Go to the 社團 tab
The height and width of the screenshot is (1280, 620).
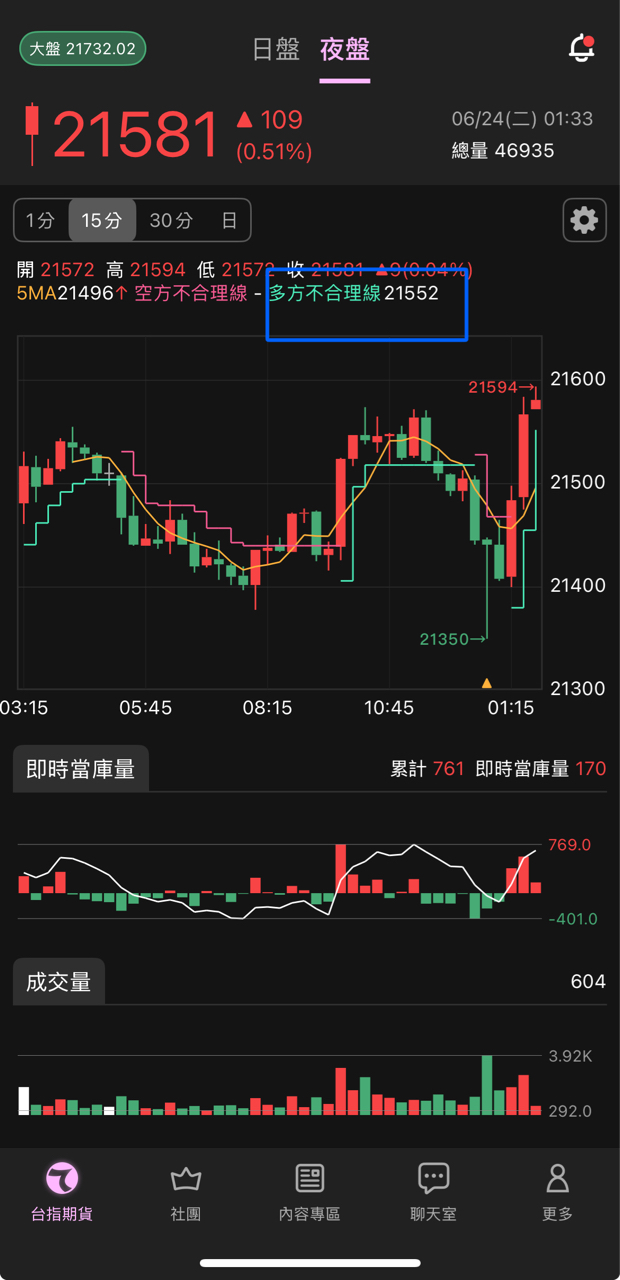pyautogui.click(x=186, y=1192)
